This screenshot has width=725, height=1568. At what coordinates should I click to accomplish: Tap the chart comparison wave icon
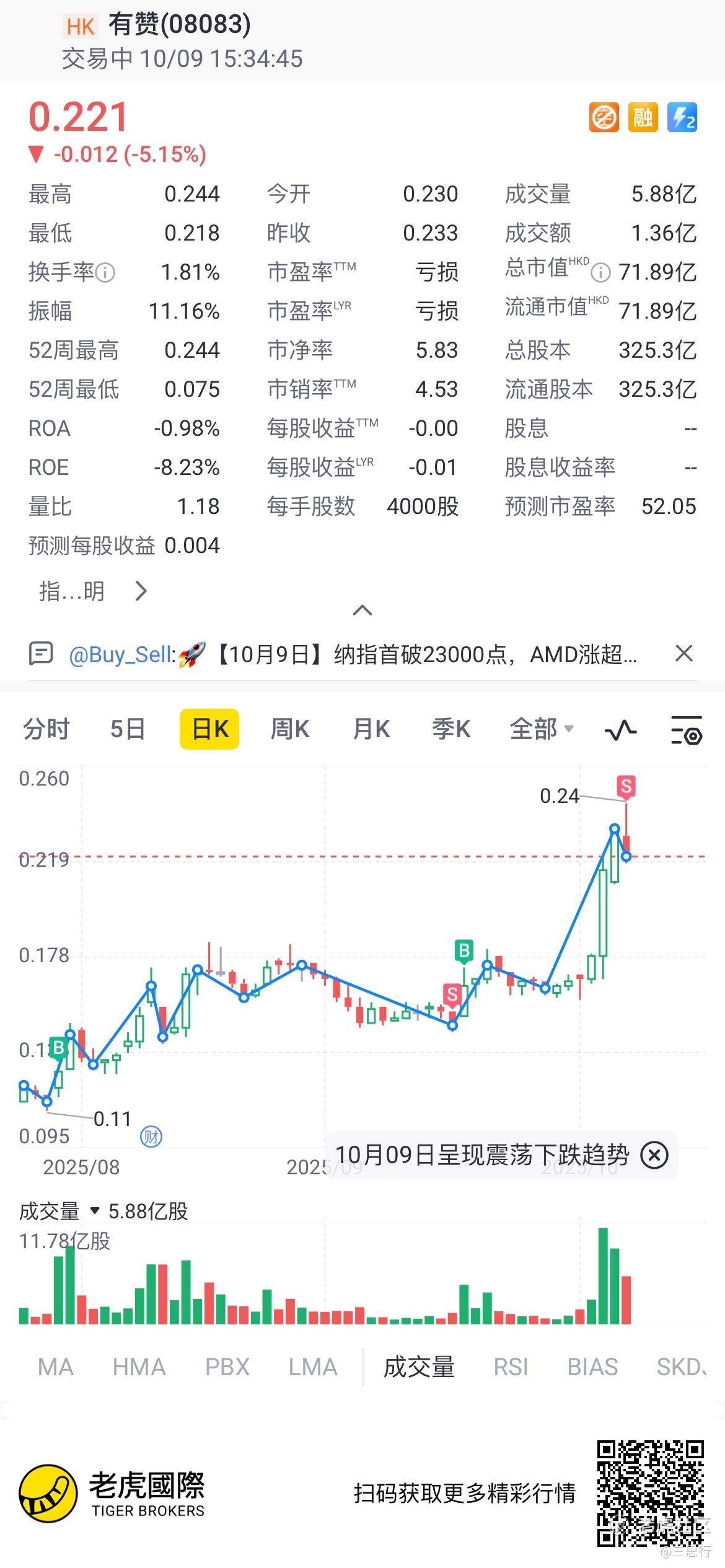[620, 730]
